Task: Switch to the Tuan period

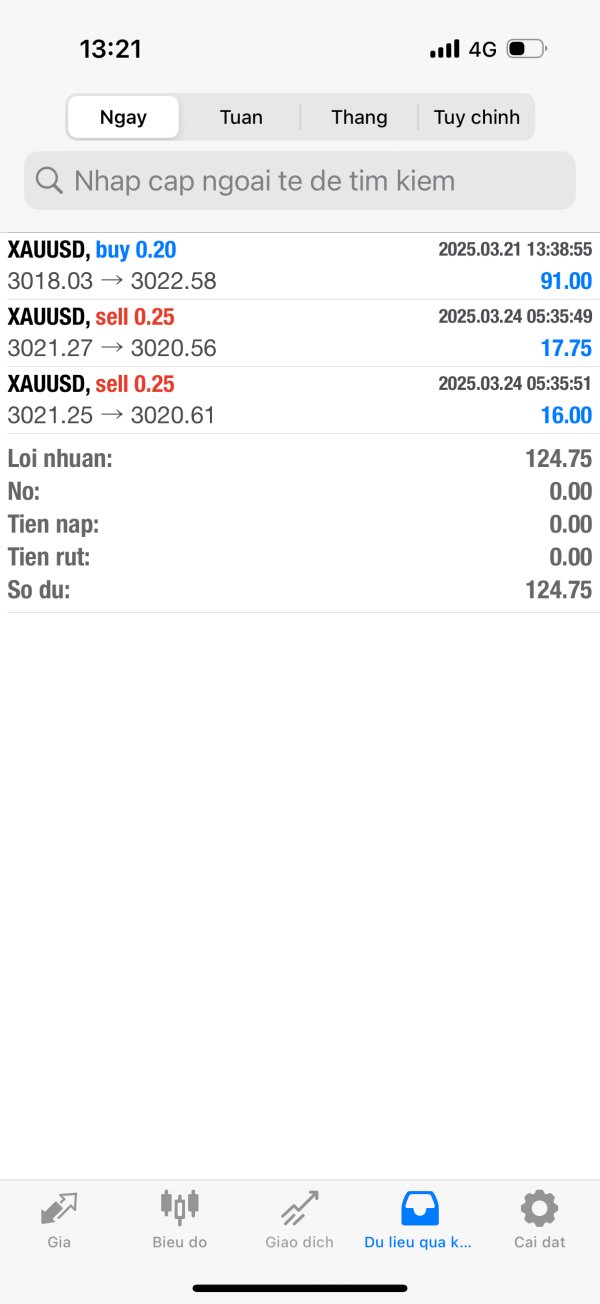Action: (x=241, y=117)
